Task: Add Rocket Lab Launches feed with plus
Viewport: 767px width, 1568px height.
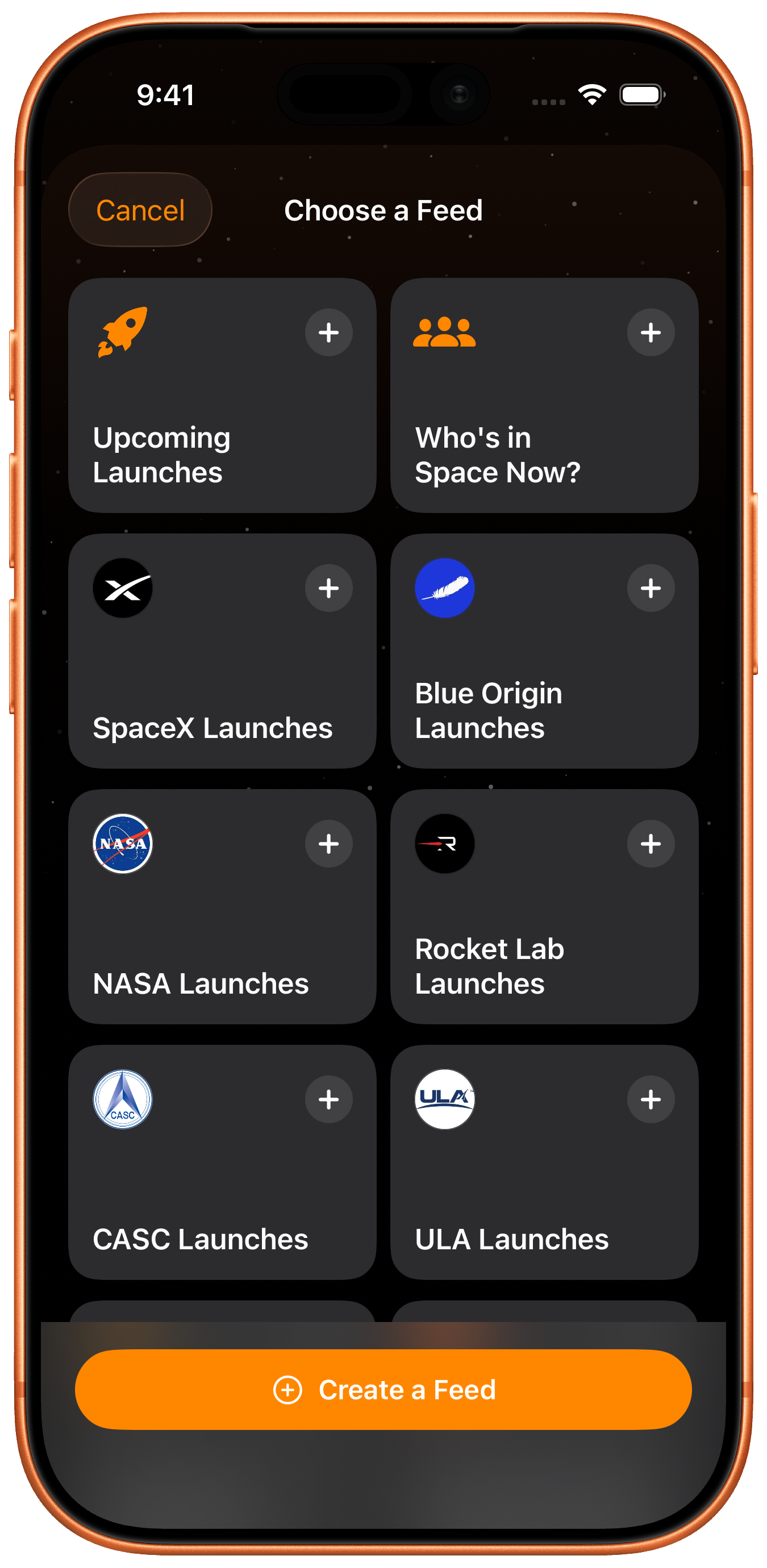Action: [x=651, y=844]
